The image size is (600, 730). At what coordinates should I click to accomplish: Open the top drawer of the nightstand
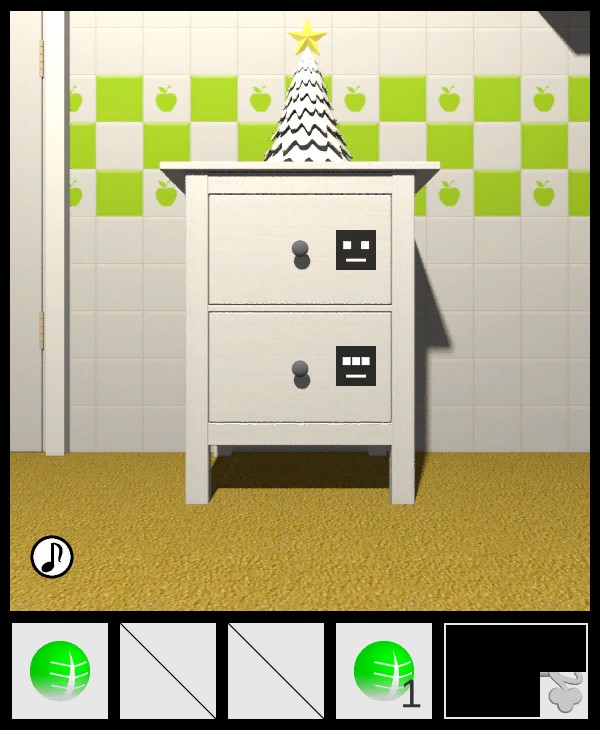(300, 252)
